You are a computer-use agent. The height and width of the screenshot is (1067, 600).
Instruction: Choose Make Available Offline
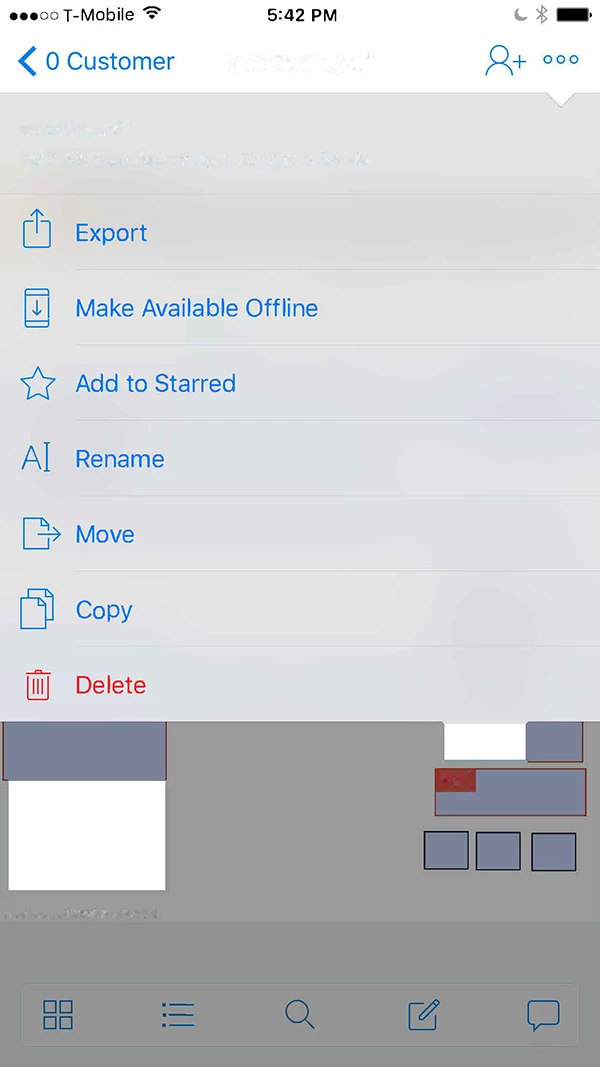196,308
